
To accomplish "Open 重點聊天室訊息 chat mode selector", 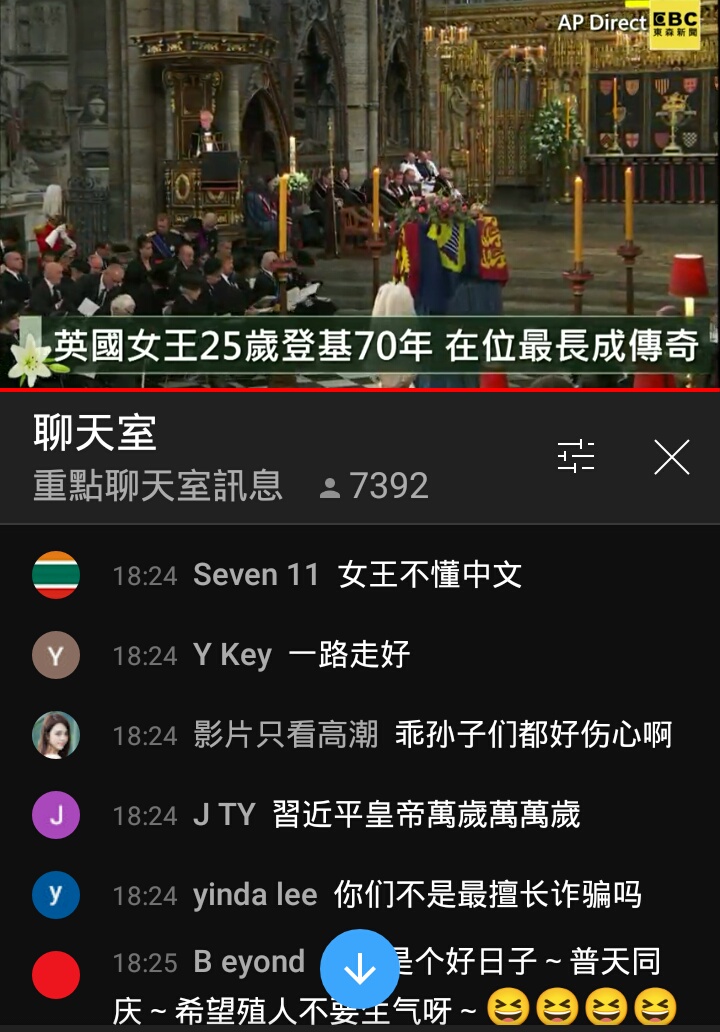I will pyautogui.click(x=158, y=486).
